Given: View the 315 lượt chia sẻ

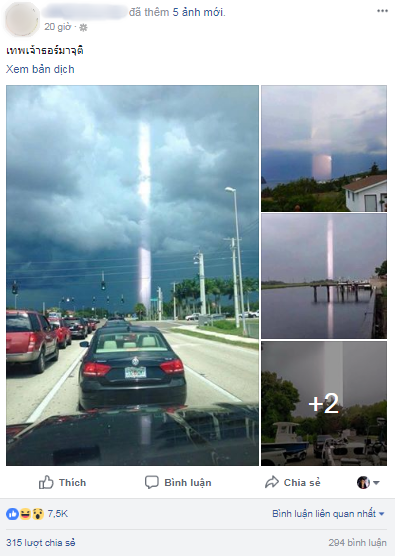Looking at the screenshot, I should 40,543.
